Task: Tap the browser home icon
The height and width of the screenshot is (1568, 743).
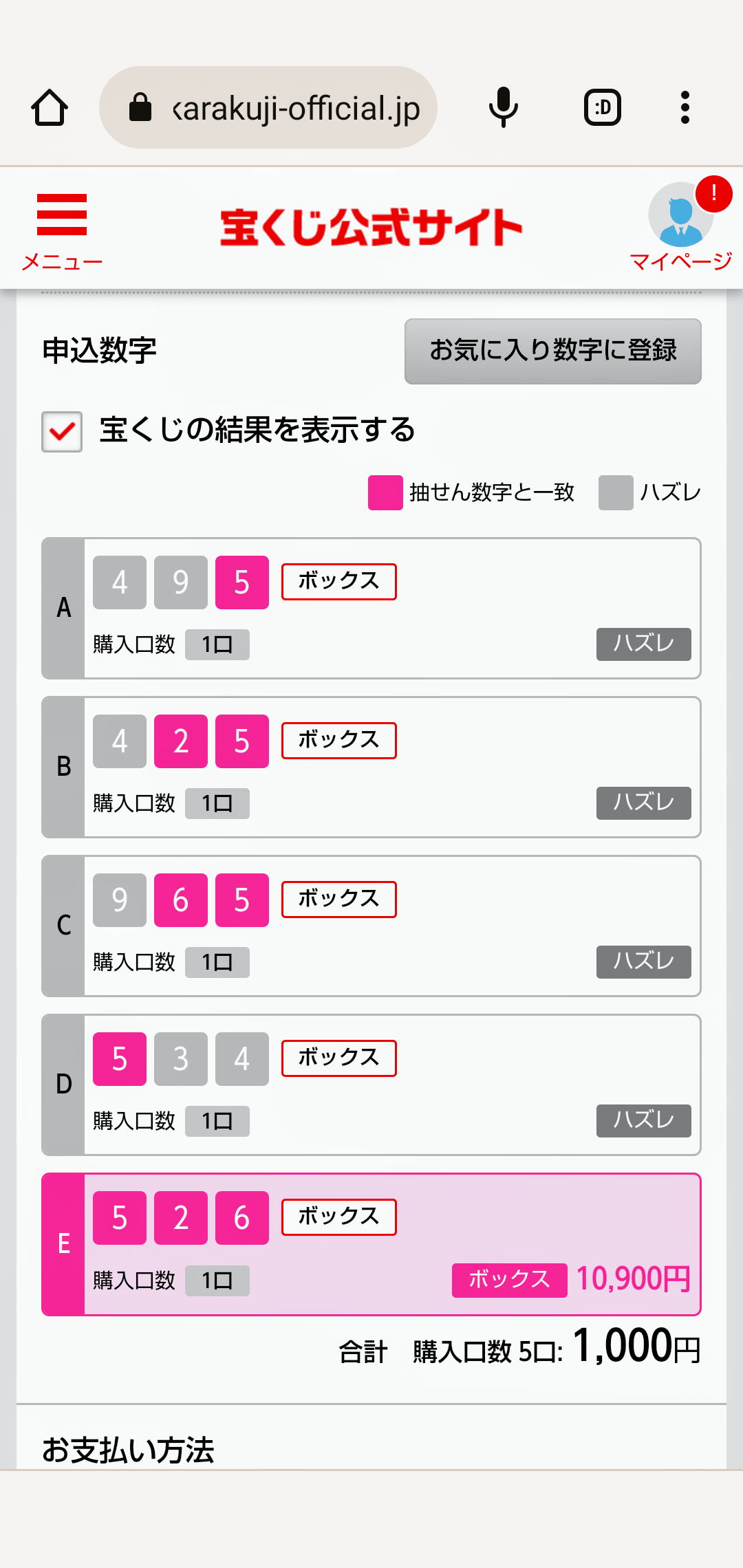Action: [50, 108]
